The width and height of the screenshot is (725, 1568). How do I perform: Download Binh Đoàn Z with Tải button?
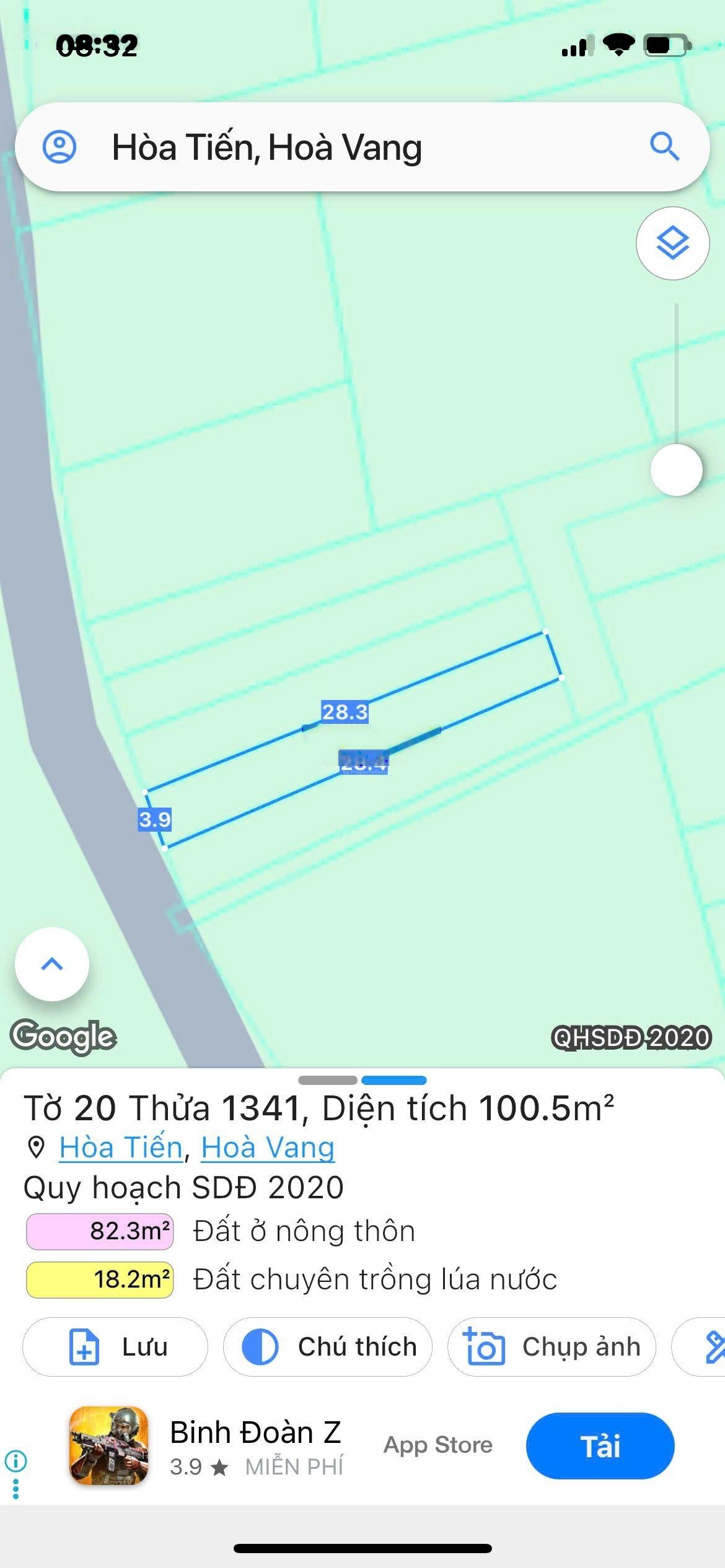pos(599,1447)
